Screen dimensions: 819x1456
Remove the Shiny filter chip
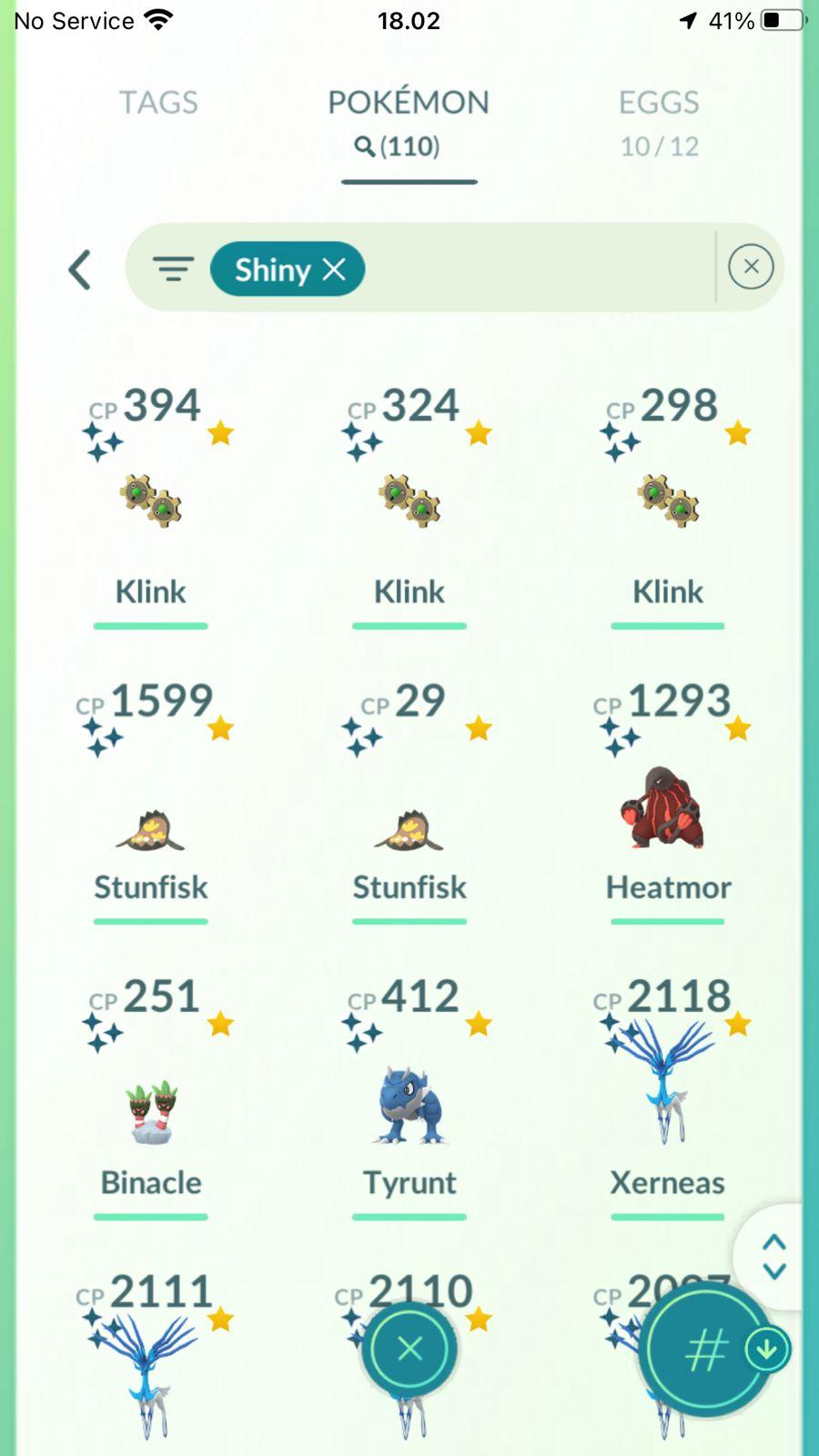pyautogui.click(x=334, y=269)
